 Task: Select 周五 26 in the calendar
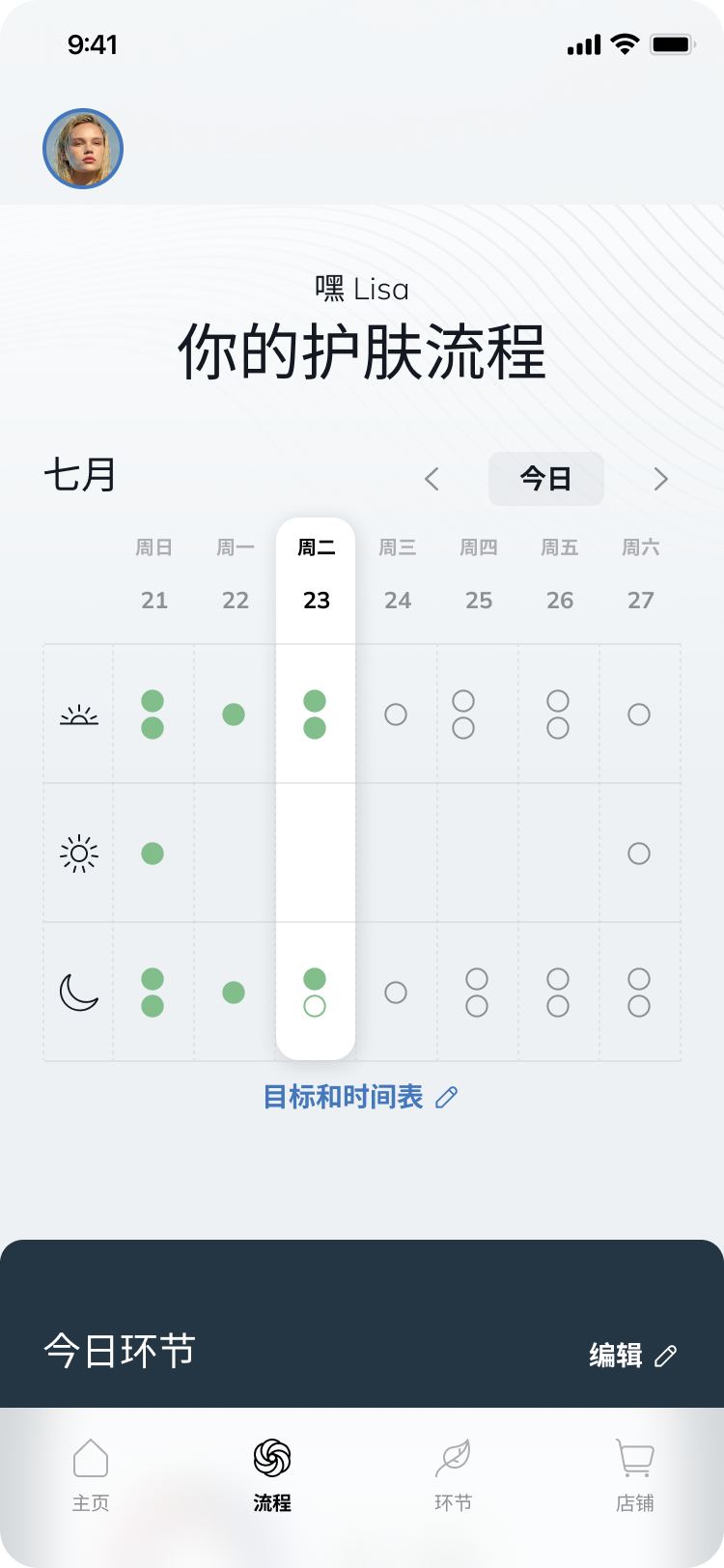point(560,576)
